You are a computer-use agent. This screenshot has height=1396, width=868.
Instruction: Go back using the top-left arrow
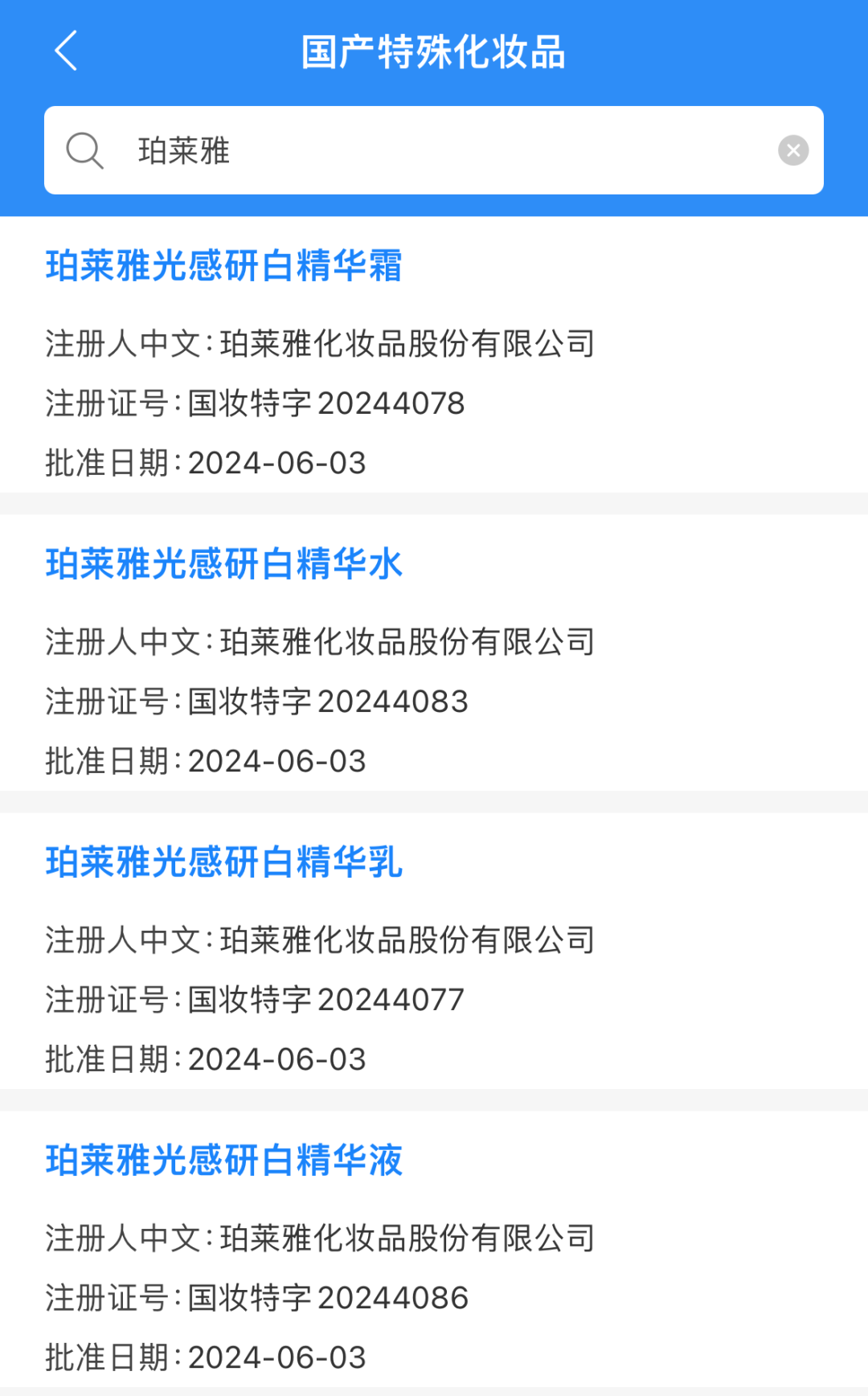(66, 51)
